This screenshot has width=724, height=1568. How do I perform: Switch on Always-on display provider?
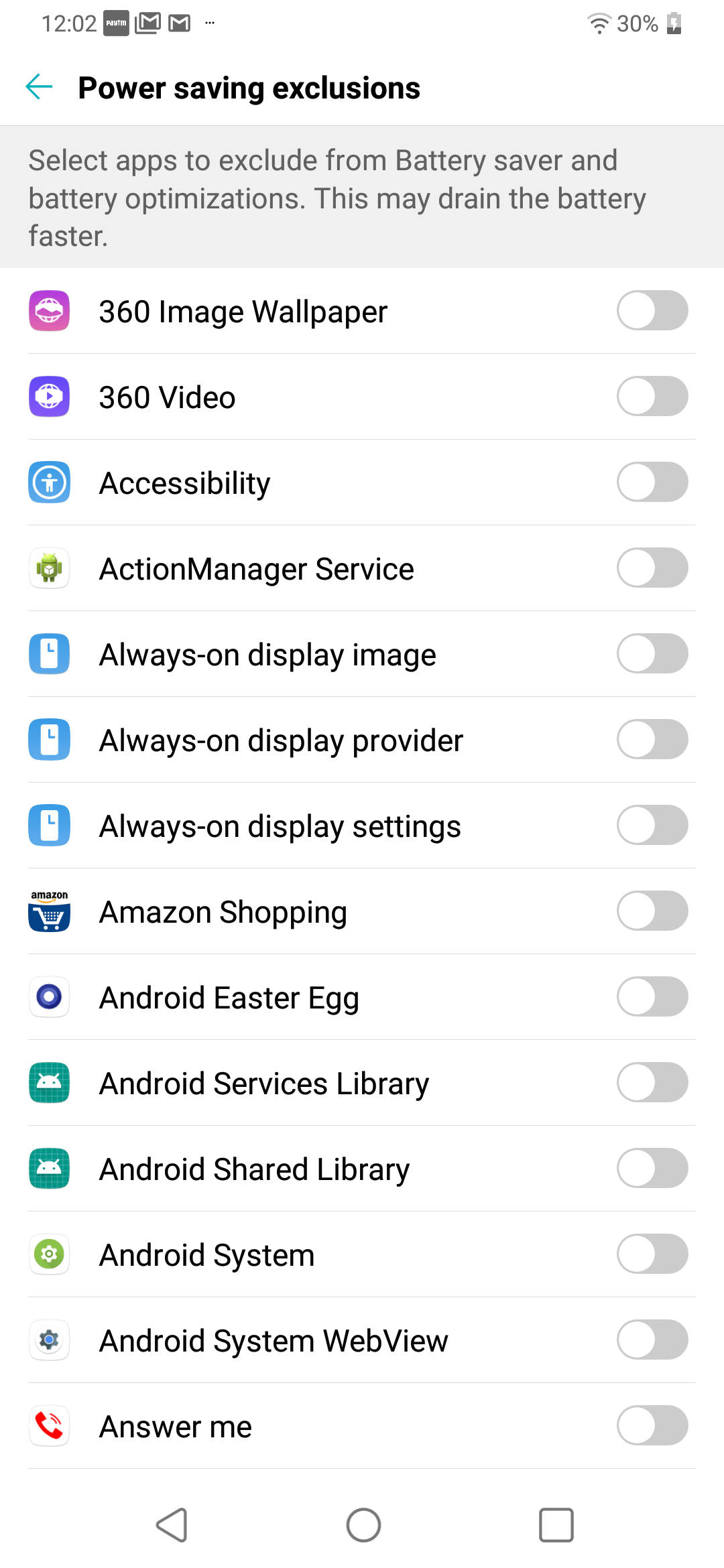tap(652, 739)
